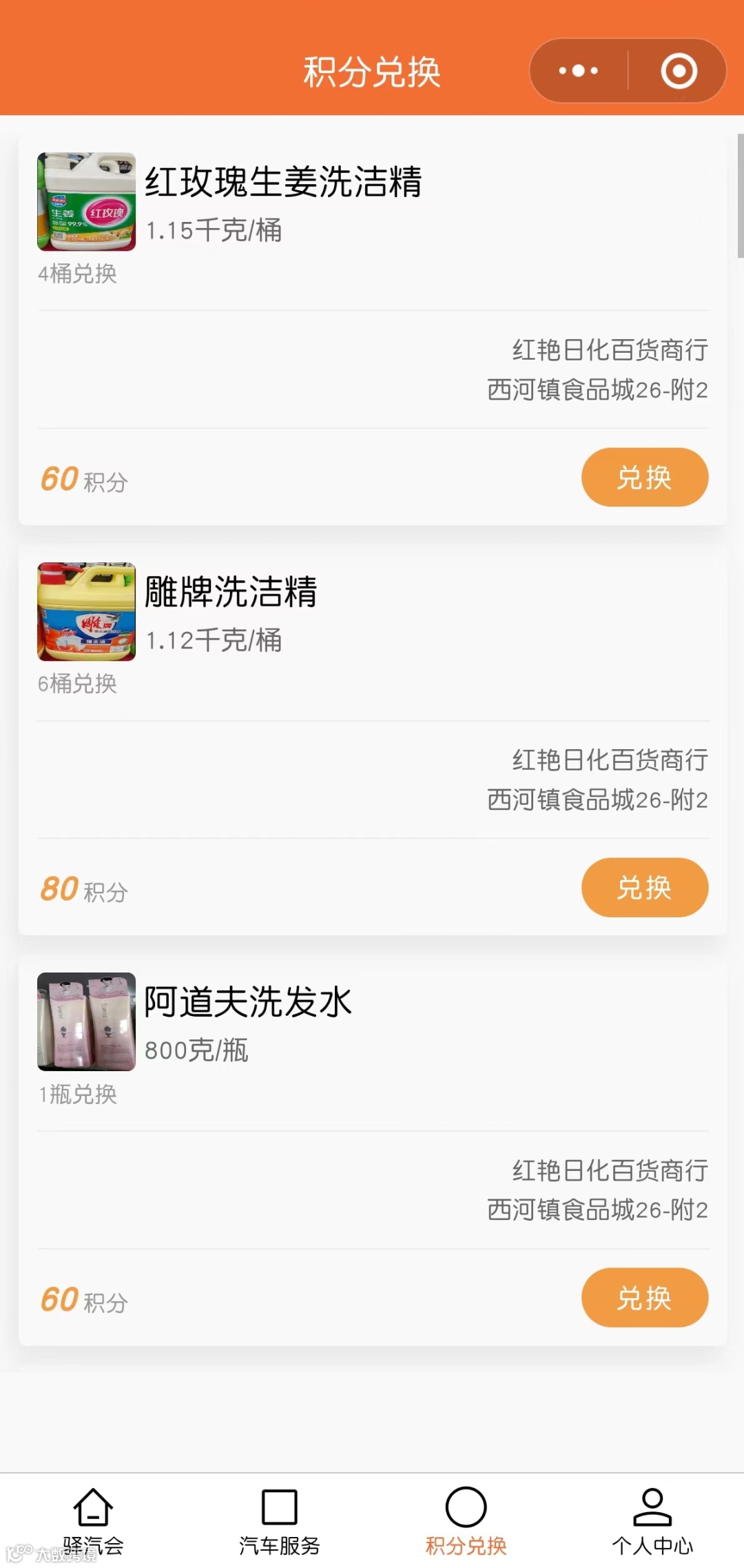The height and width of the screenshot is (1568, 744).
Task: Close the mini program via circle icon
Action: (679, 71)
